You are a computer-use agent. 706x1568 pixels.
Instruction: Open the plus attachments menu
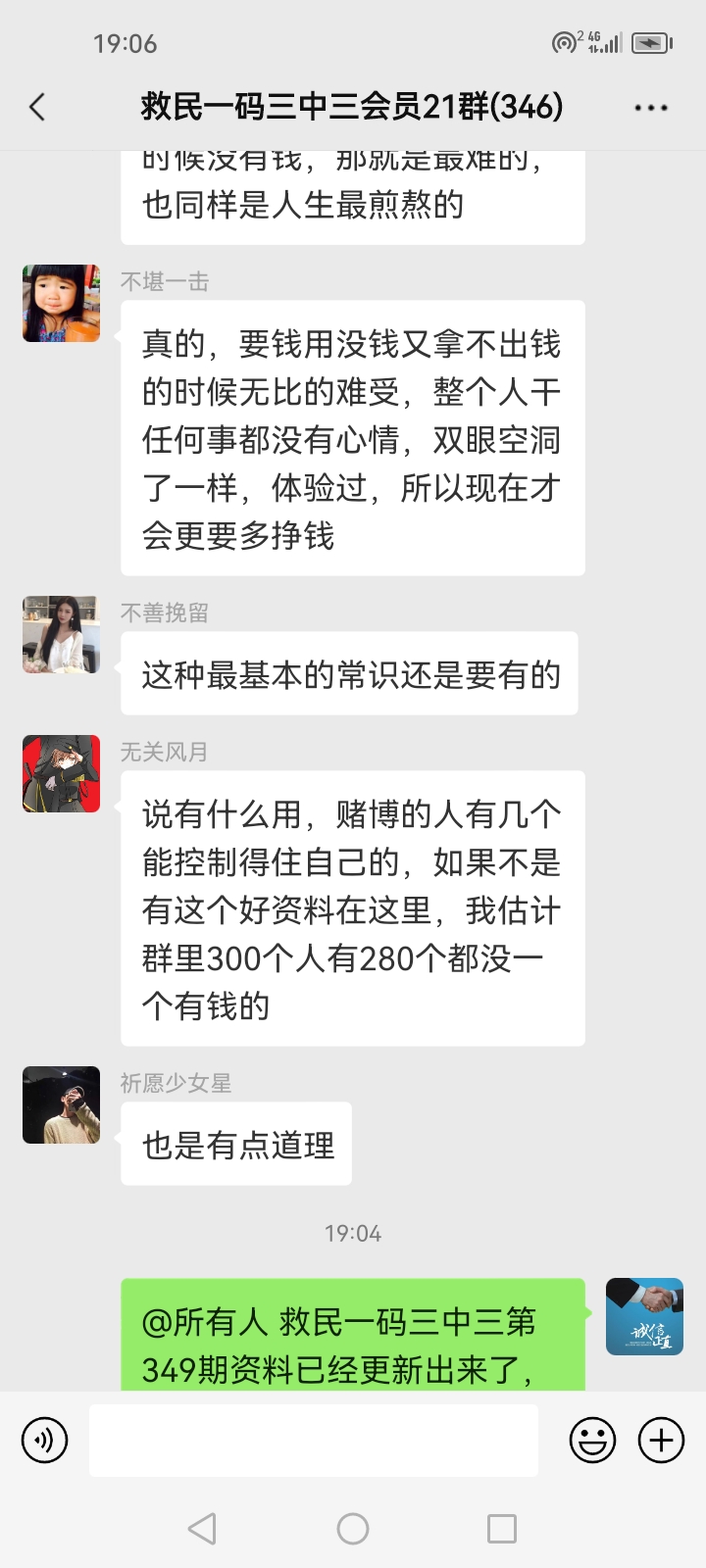tap(661, 1441)
